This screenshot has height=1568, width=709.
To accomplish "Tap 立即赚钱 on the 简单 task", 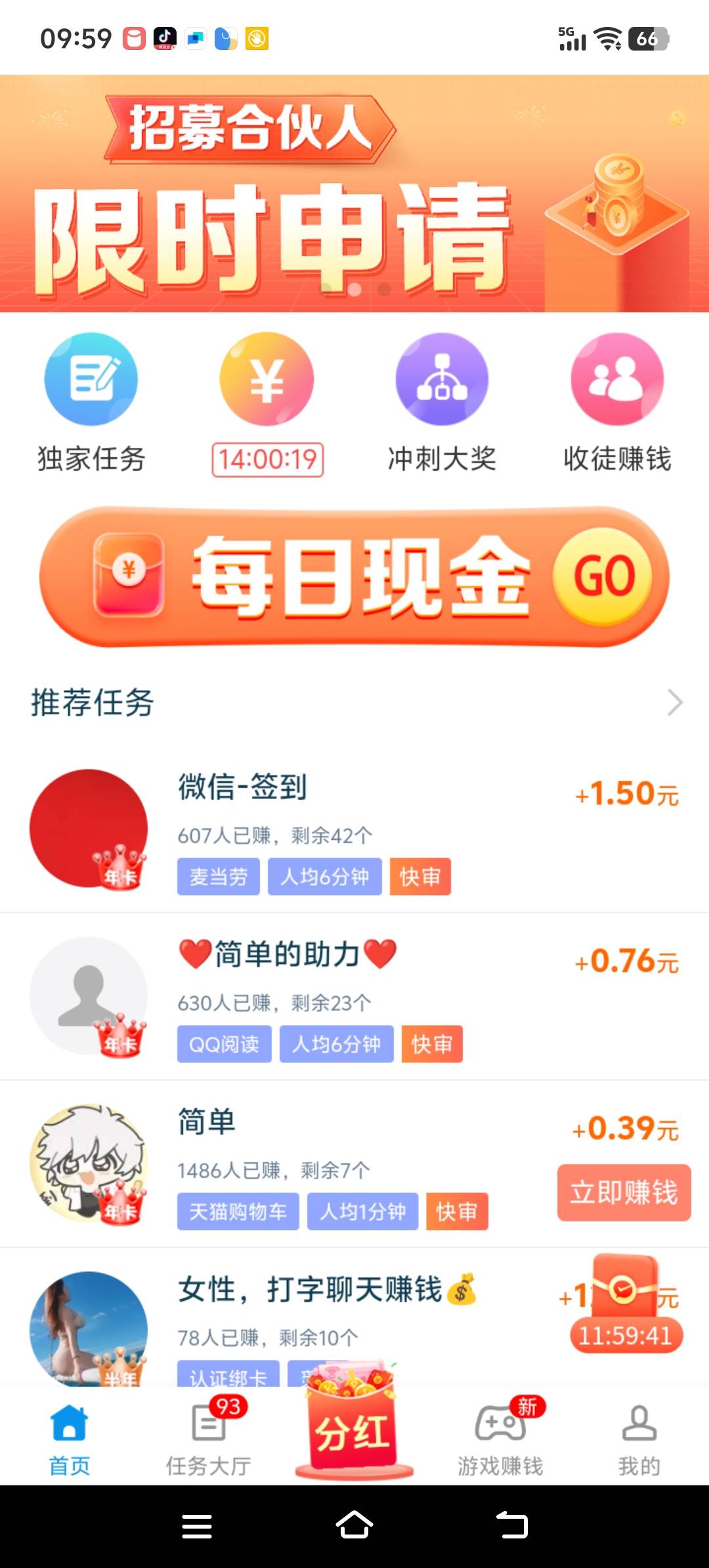I will tap(624, 1192).
